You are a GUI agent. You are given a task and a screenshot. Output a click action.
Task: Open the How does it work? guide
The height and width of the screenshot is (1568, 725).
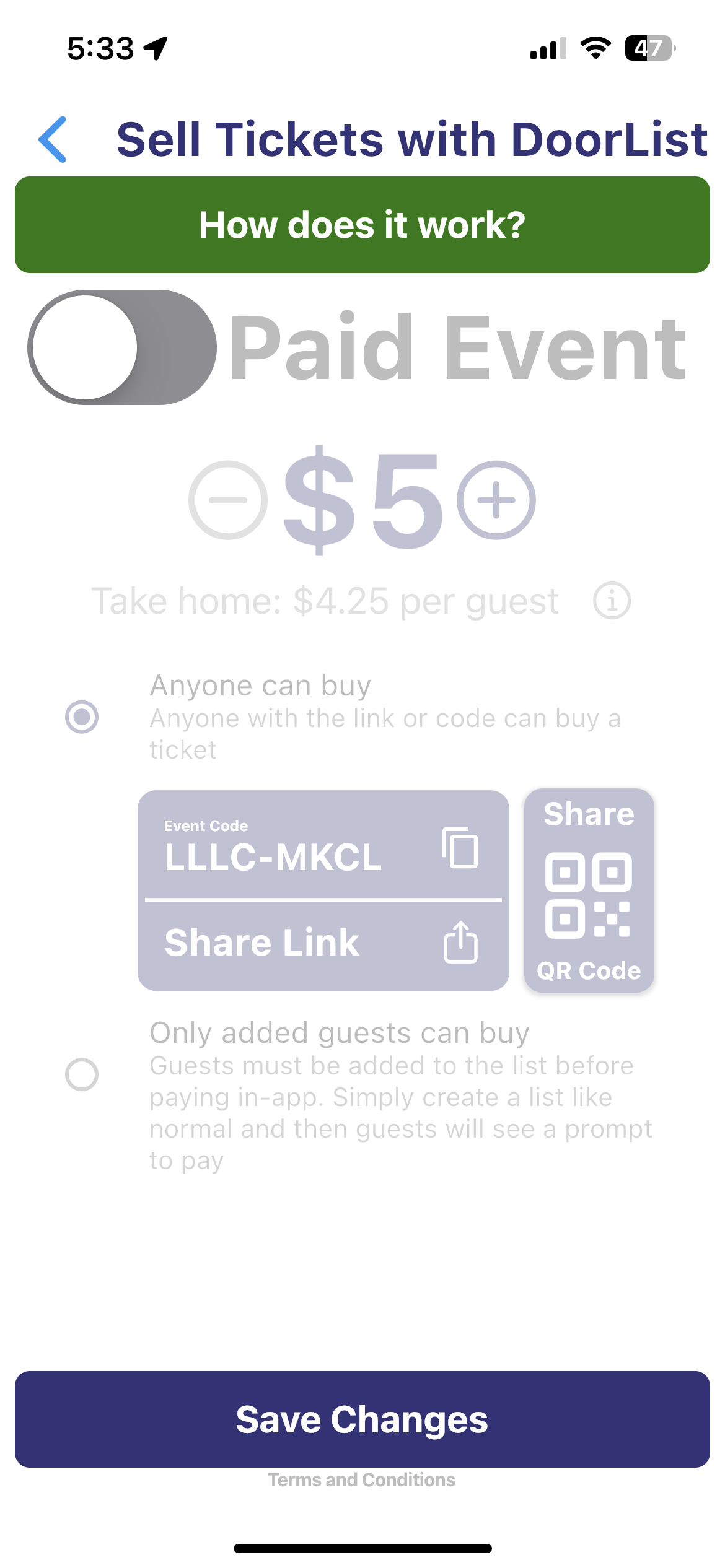click(362, 225)
